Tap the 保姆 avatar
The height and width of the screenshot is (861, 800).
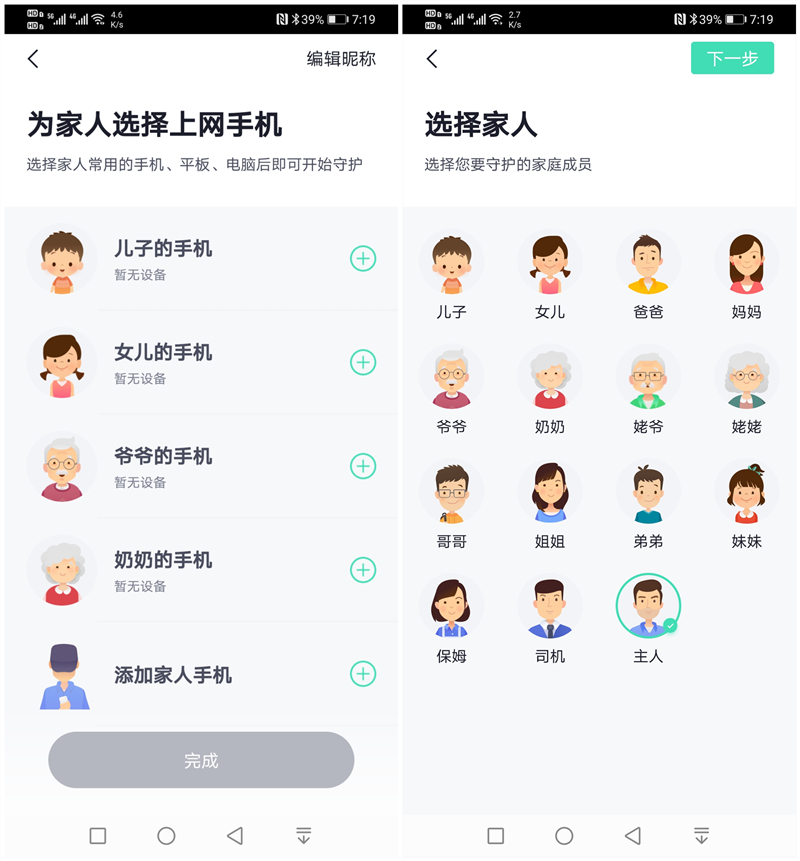coord(451,605)
